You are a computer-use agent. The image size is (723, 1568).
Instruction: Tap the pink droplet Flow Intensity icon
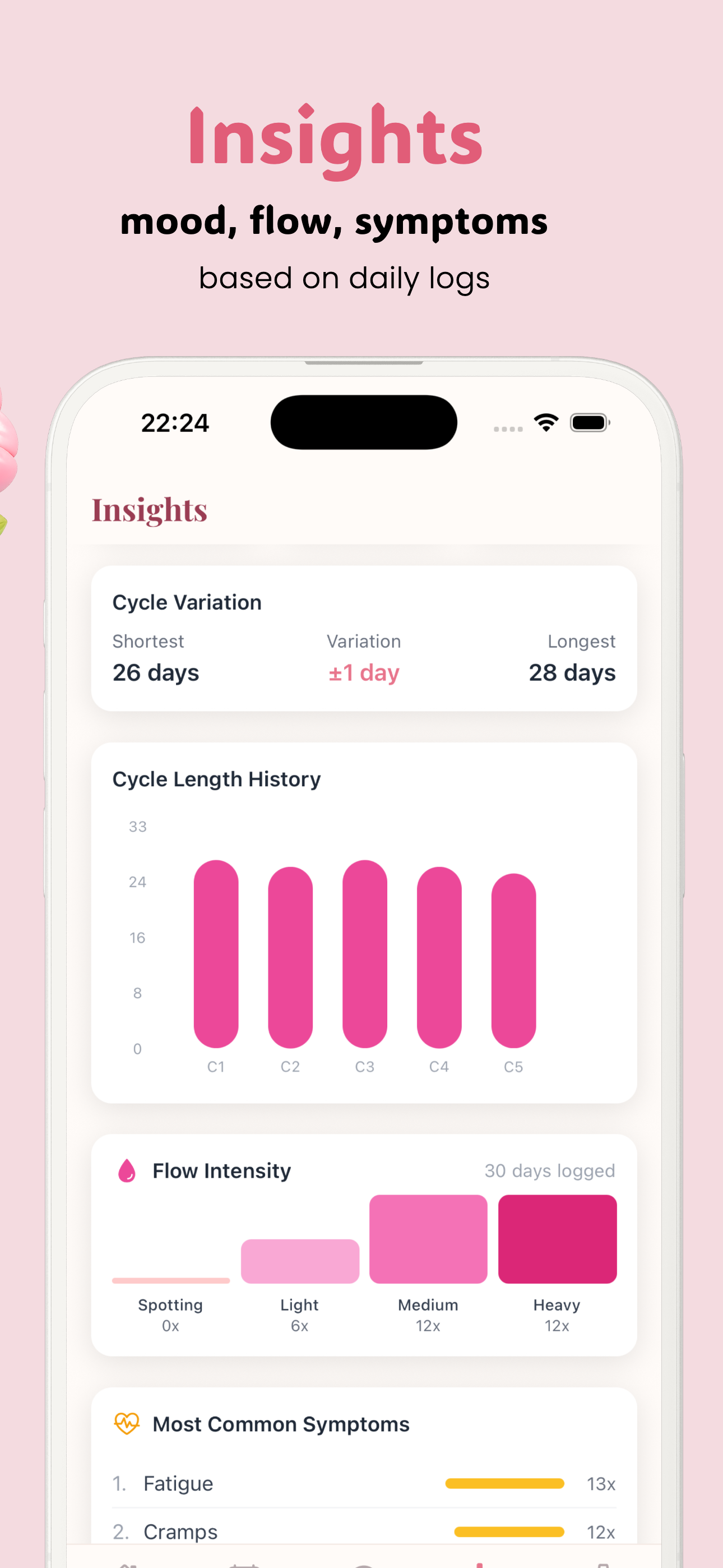pyautogui.click(x=128, y=1170)
